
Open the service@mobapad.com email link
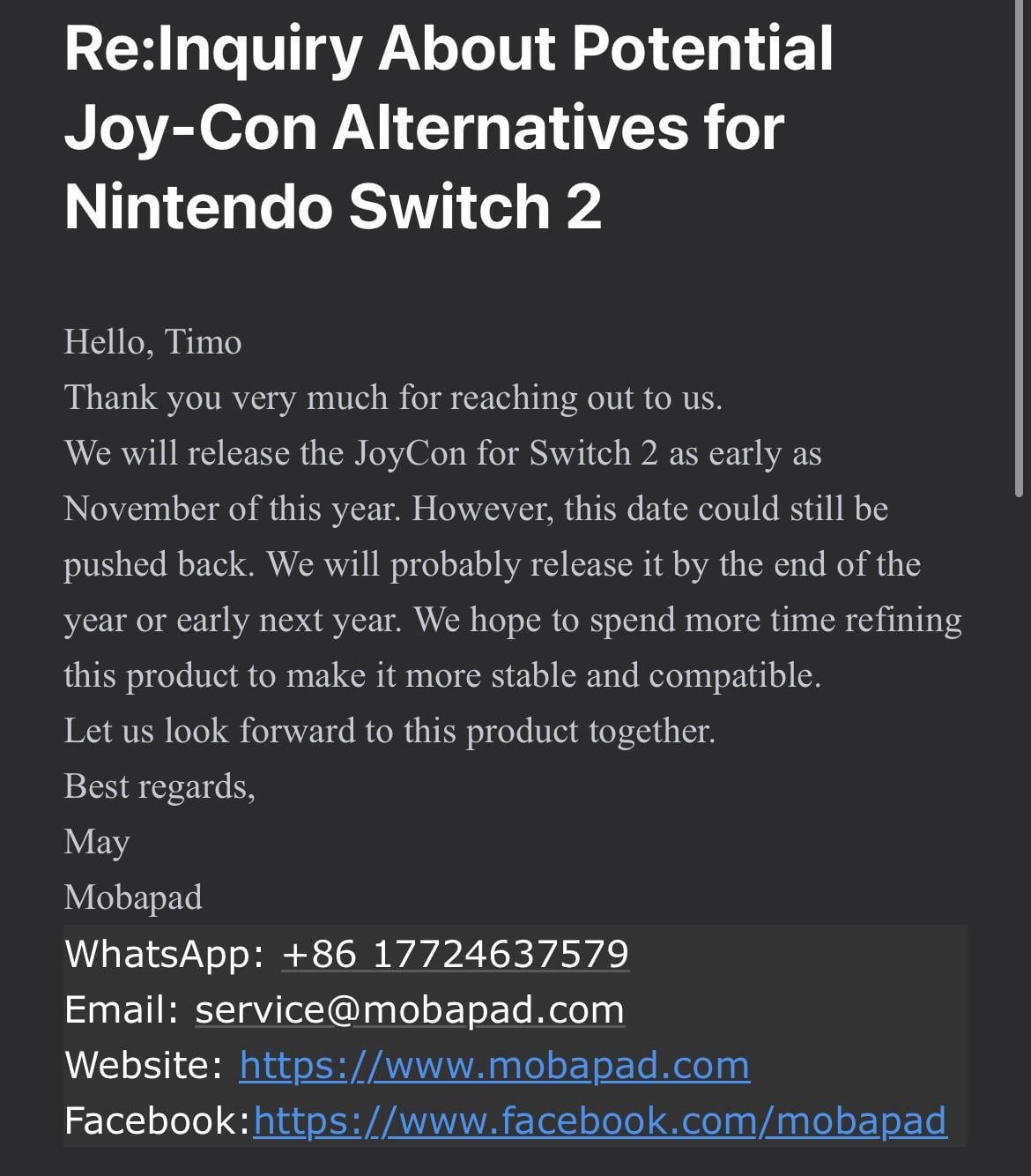(x=409, y=1009)
